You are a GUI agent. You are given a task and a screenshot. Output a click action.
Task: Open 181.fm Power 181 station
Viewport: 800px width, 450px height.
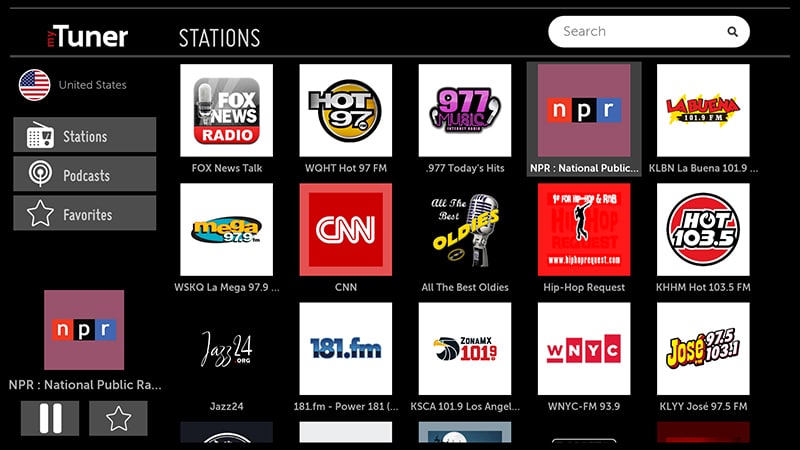[346, 349]
